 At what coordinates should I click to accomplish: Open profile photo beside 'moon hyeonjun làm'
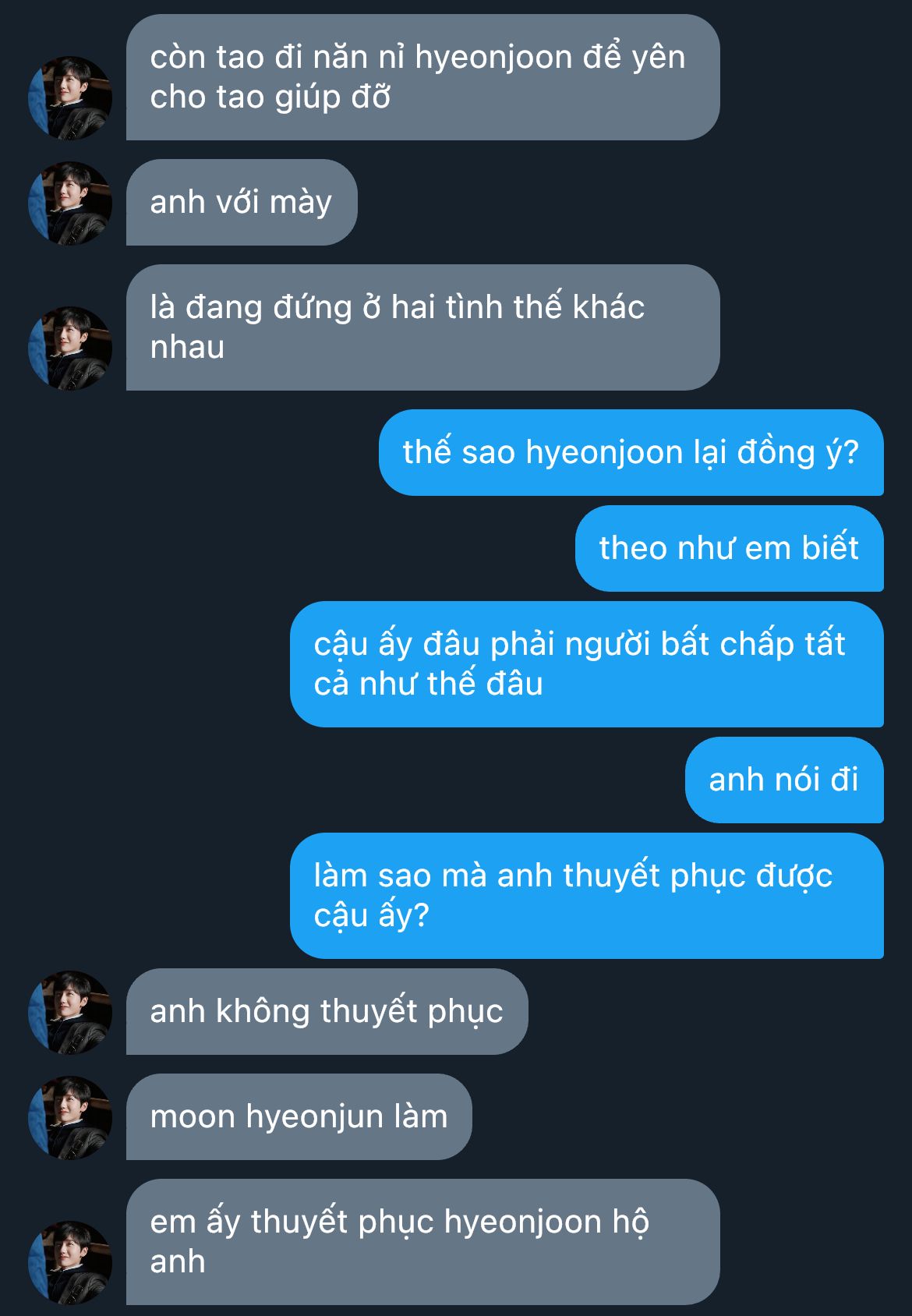pyautogui.click(x=70, y=1118)
